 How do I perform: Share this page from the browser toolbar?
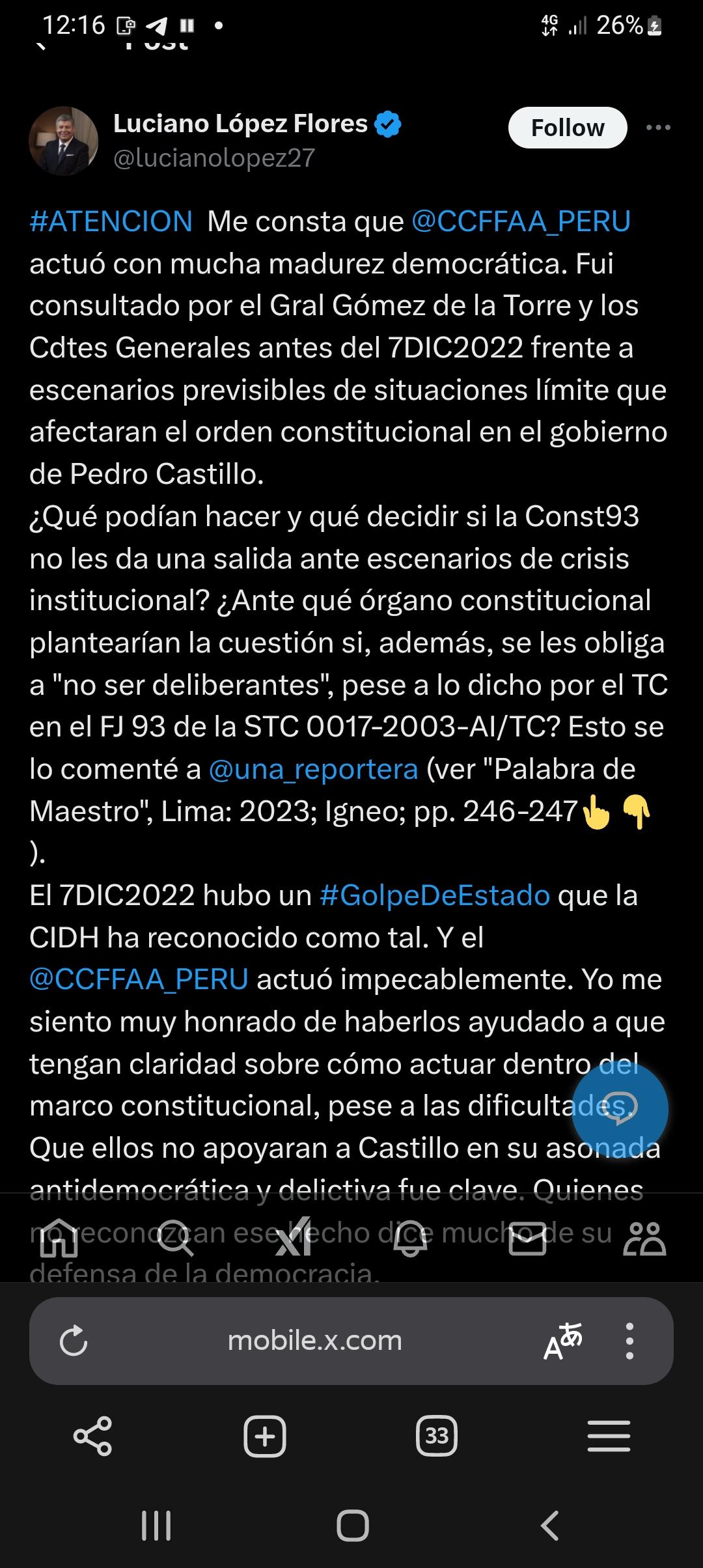[92, 1436]
